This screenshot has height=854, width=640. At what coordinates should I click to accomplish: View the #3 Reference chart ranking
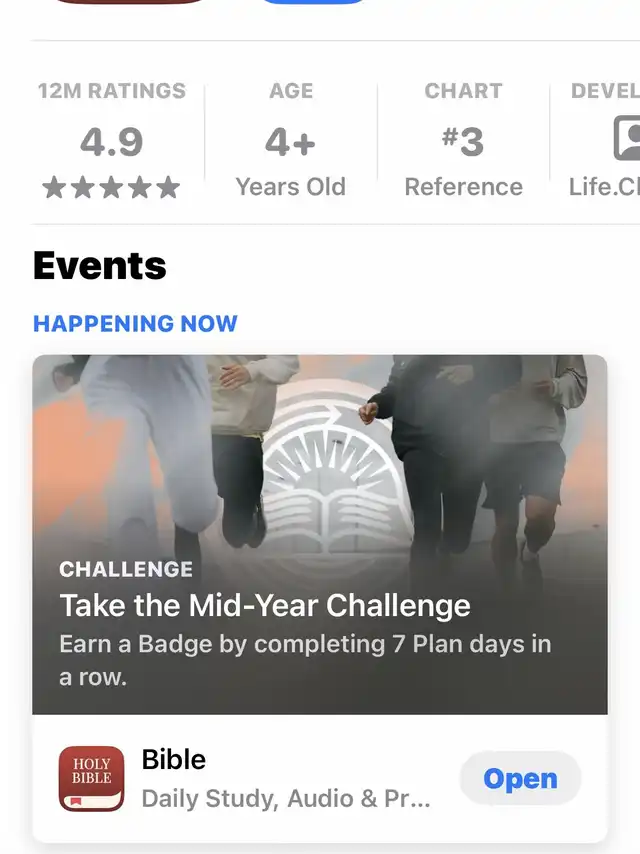[463, 142]
